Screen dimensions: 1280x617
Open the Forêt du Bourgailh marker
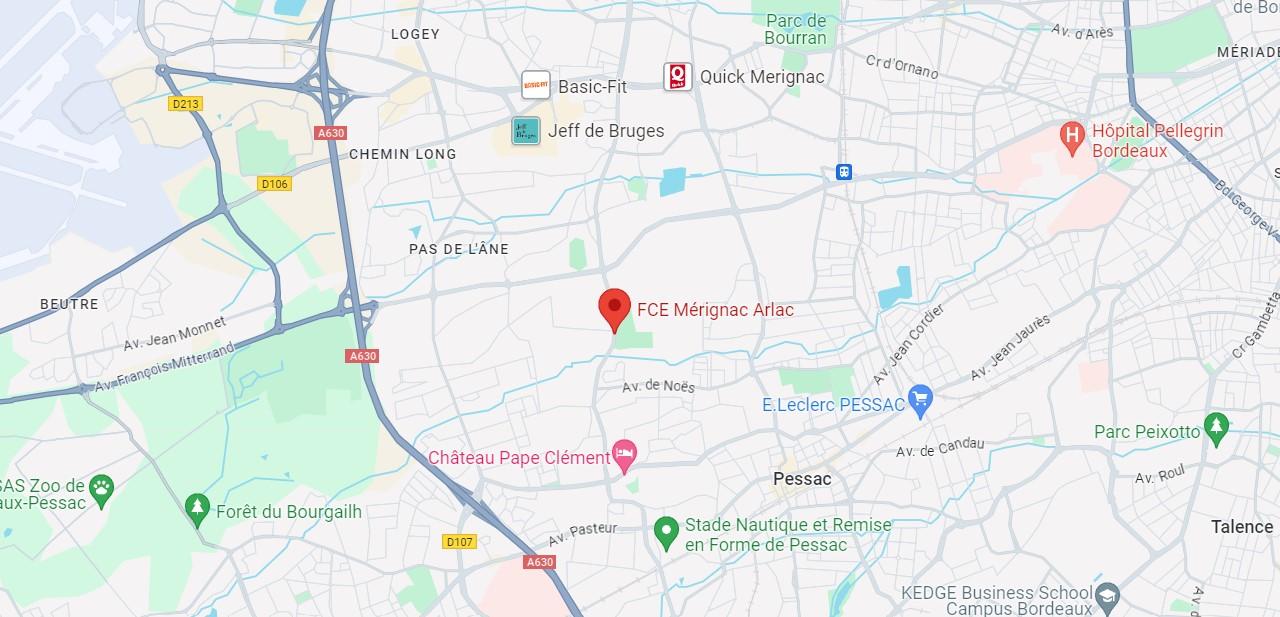198,510
